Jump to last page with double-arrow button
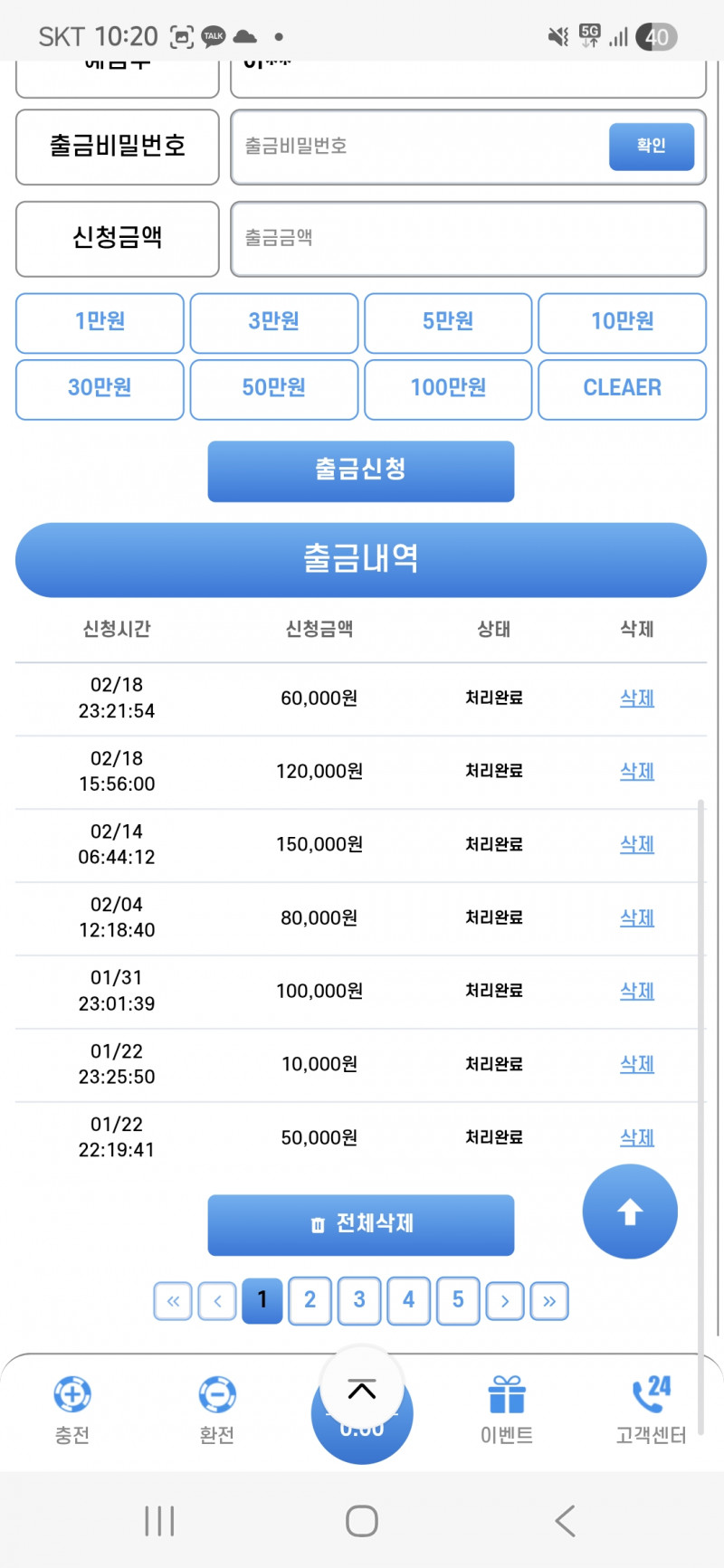Image resolution: width=724 pixels, height=1568 pixels. pyautogui.click(x=549, y=1300)
